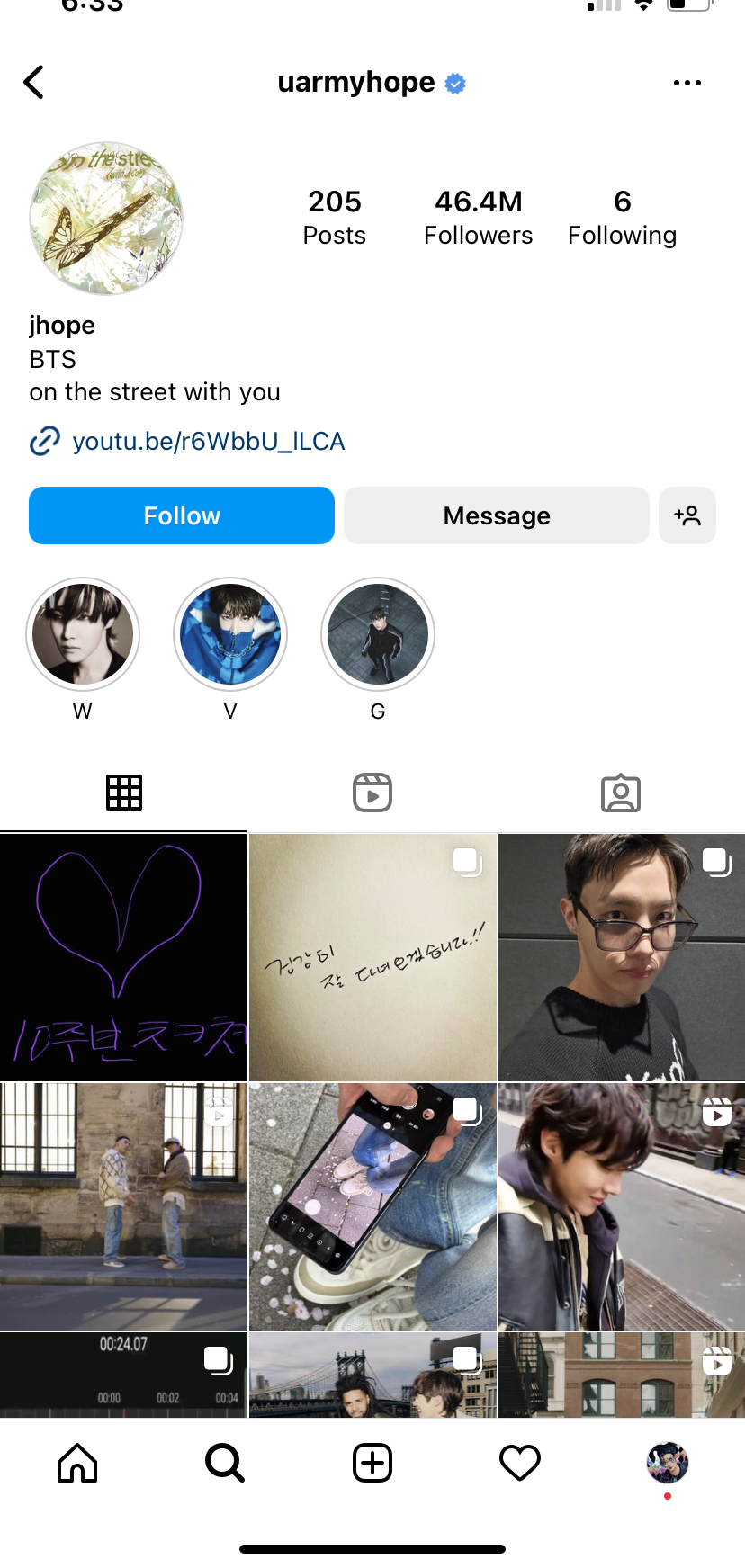Open the Search and Explore tab
745x1568 pixels.
click(x=225, y=1463)
